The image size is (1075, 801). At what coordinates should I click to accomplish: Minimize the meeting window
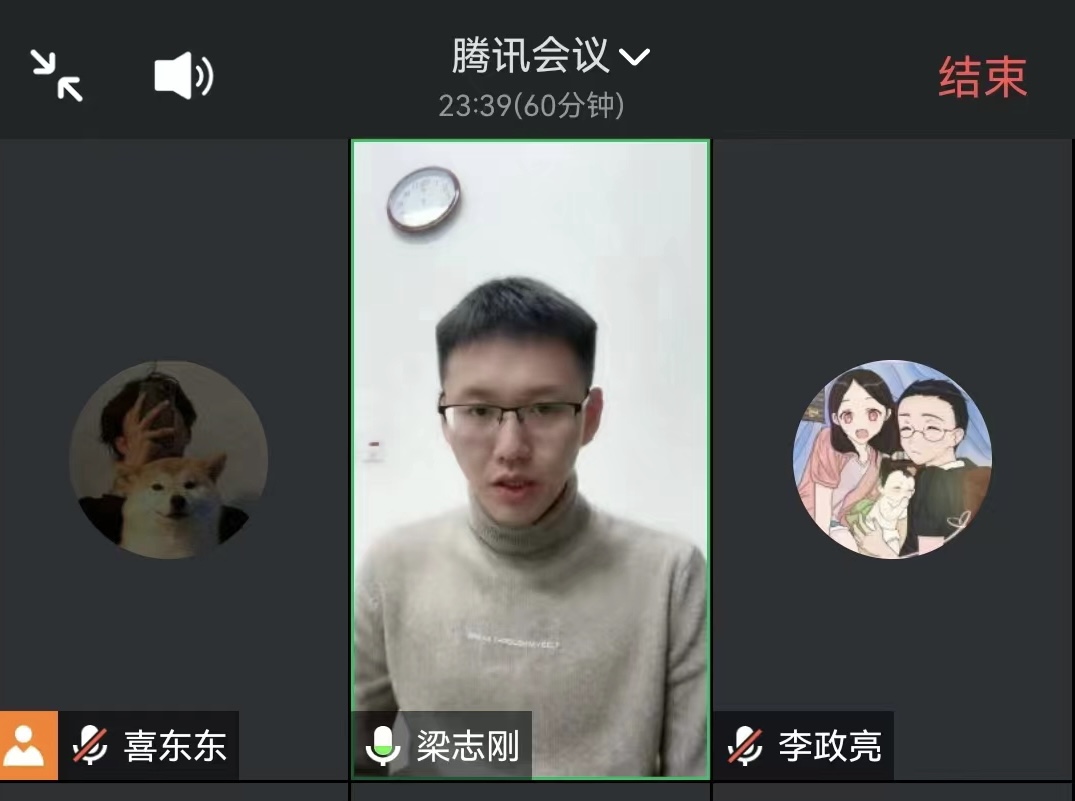56,75
